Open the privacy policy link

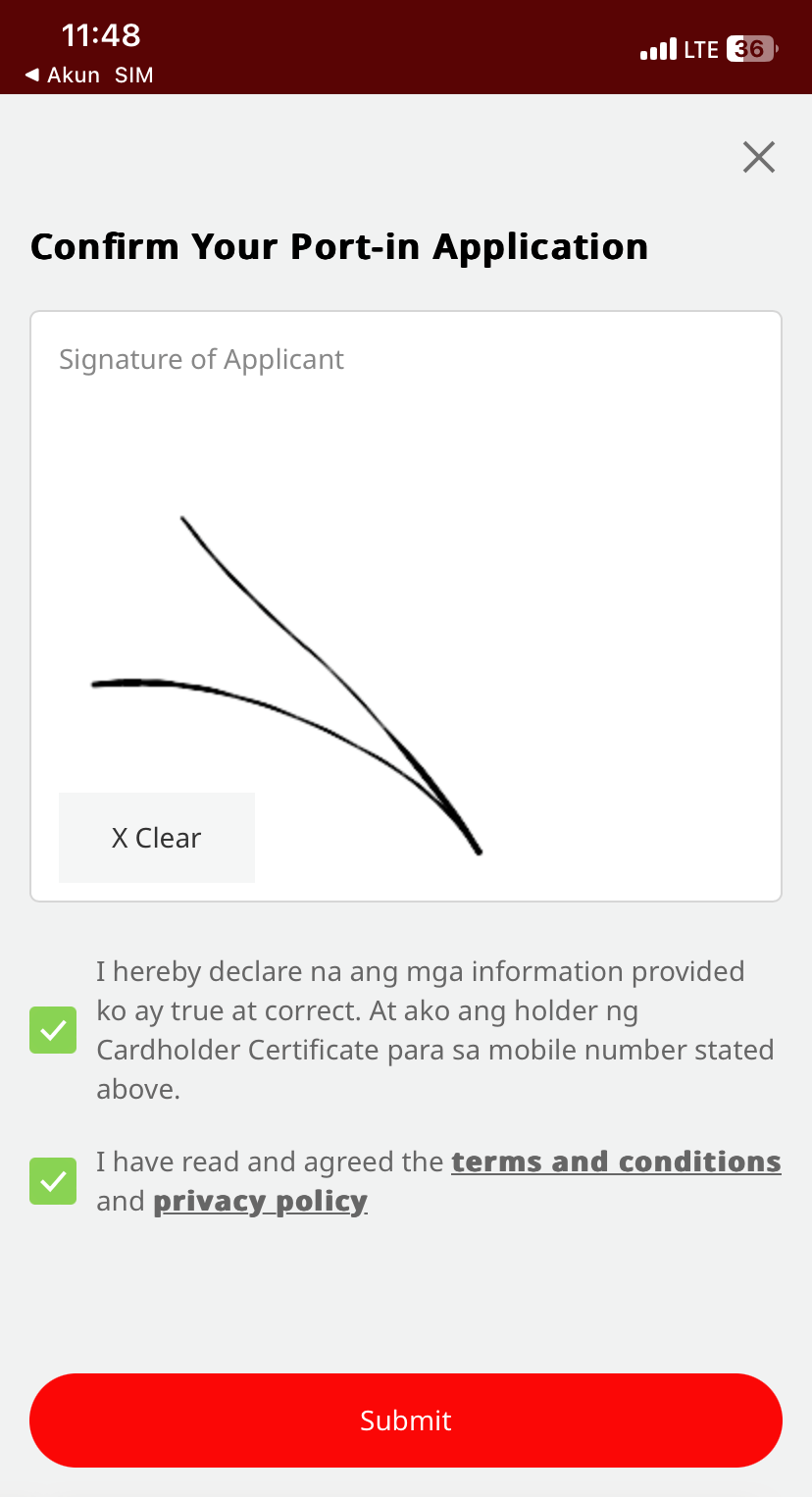pos(260,1201)
